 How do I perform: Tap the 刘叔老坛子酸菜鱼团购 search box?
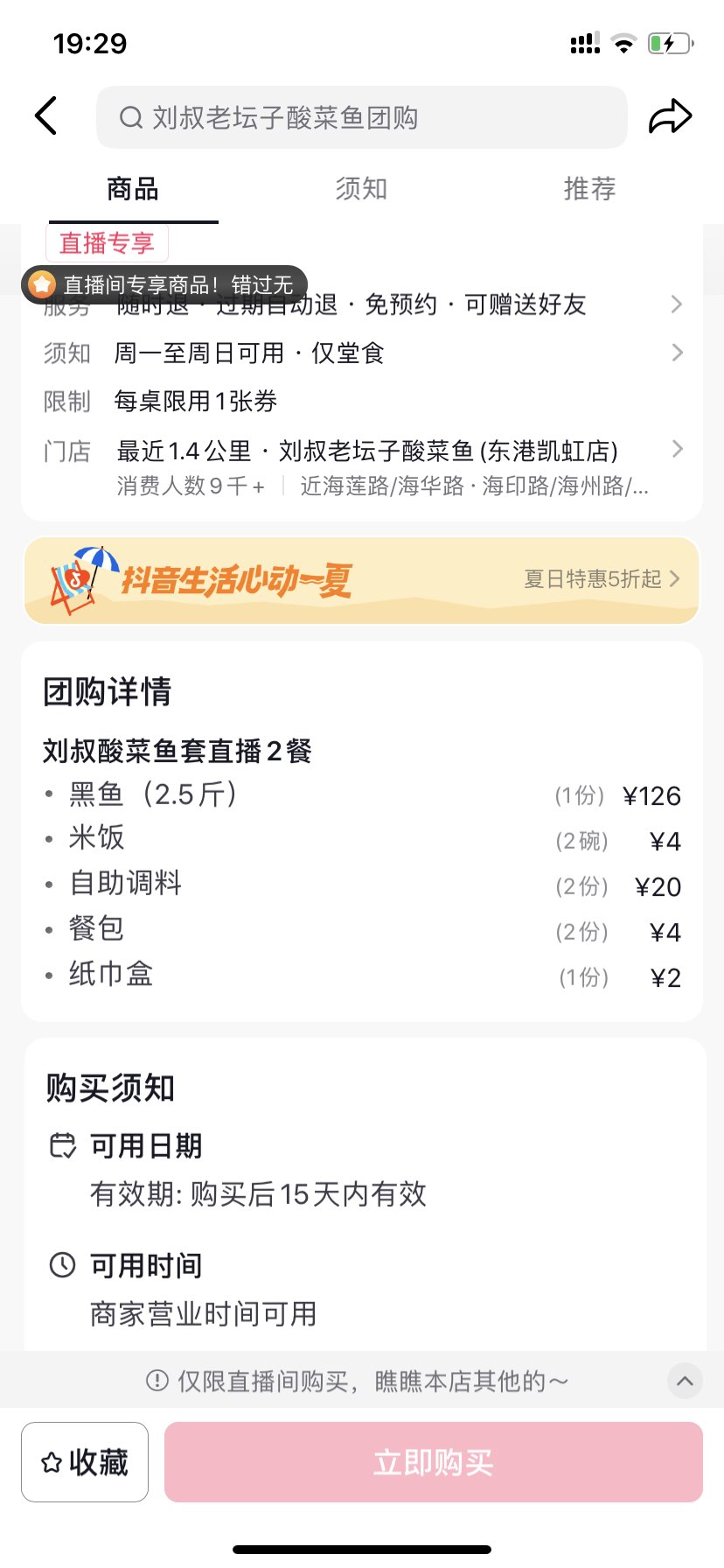point(361,117)
